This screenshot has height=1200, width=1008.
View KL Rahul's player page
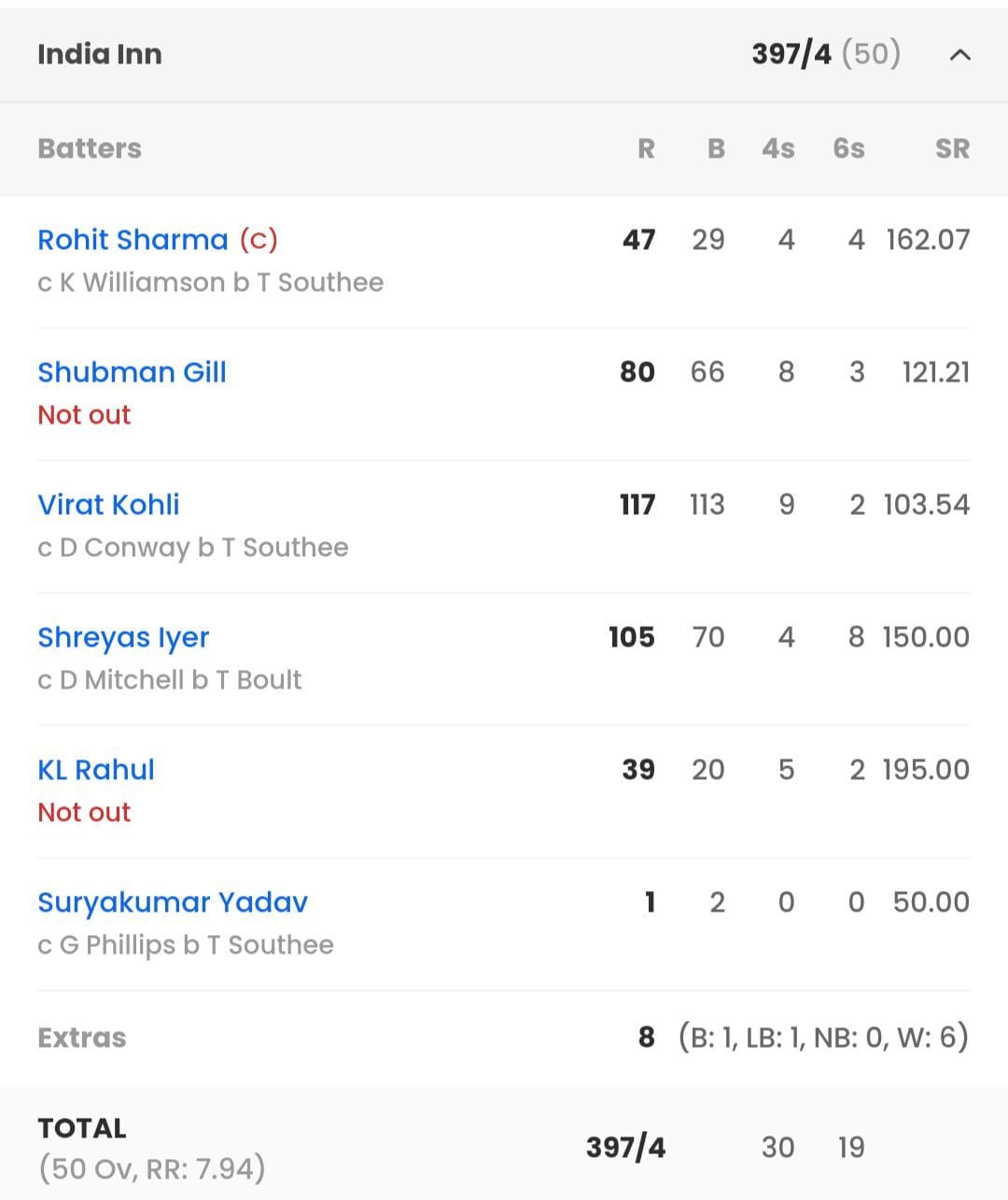(x=96, y=770)
